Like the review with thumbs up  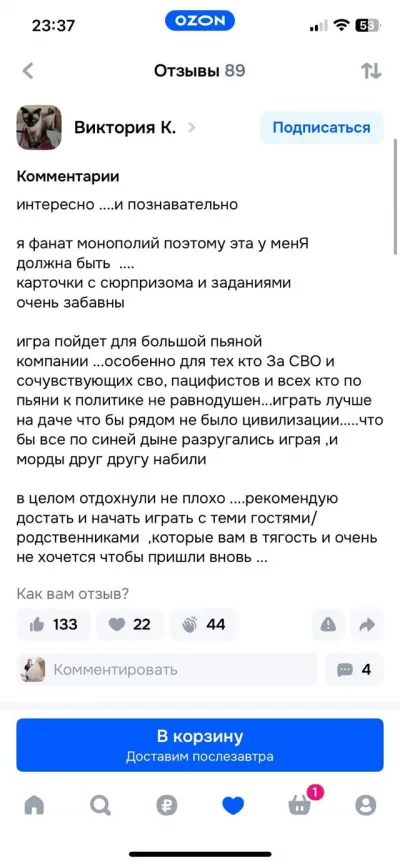coord(53,624)
